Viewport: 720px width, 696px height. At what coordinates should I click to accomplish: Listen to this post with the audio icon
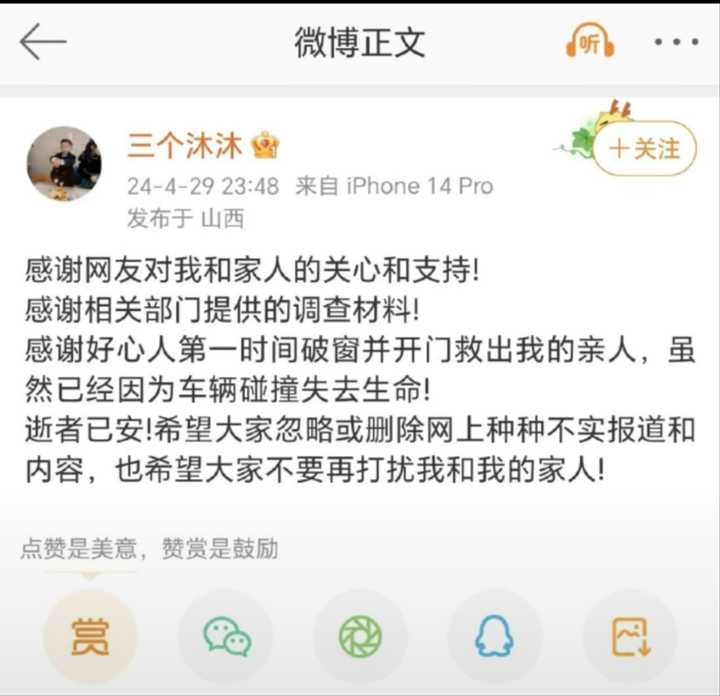pos(589,42)
